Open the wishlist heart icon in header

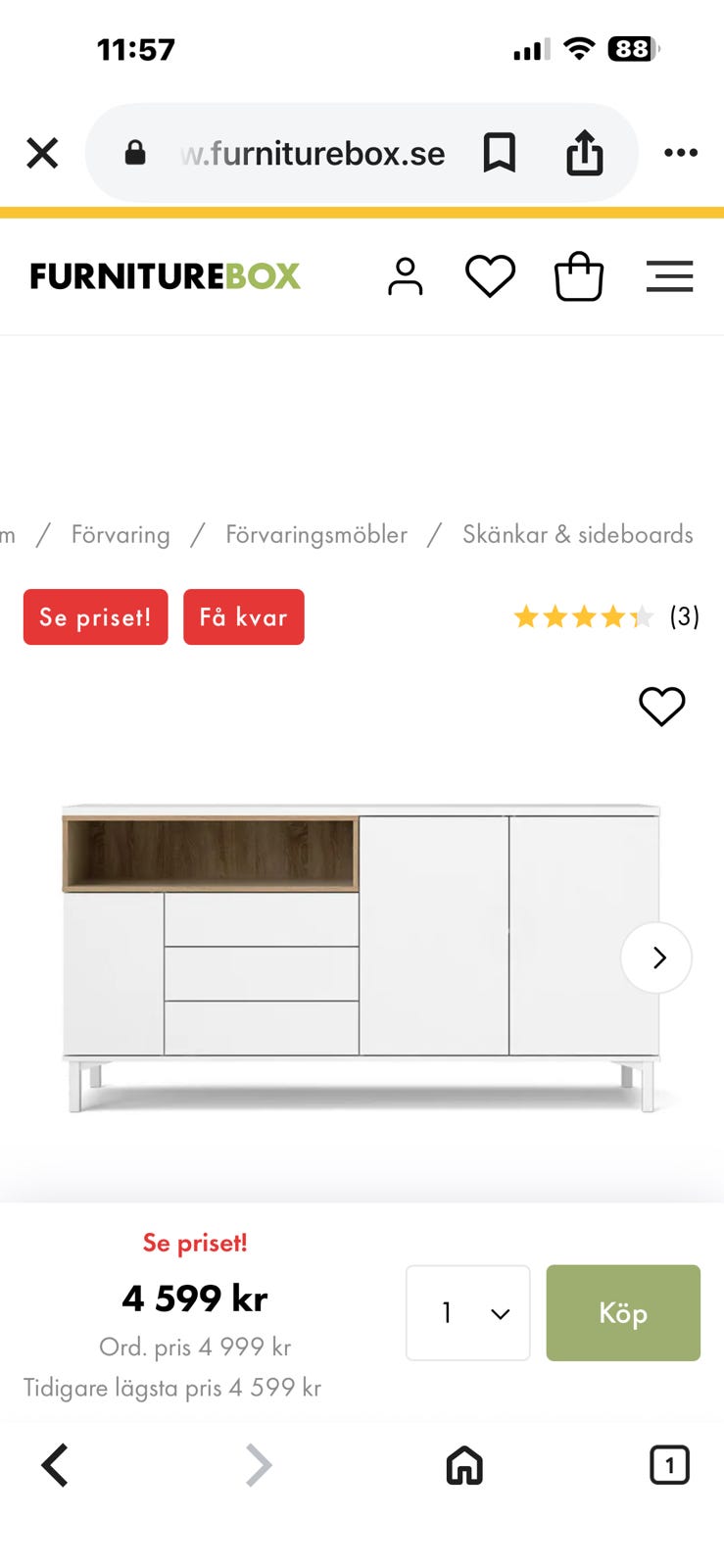click(x=490, y=275)
